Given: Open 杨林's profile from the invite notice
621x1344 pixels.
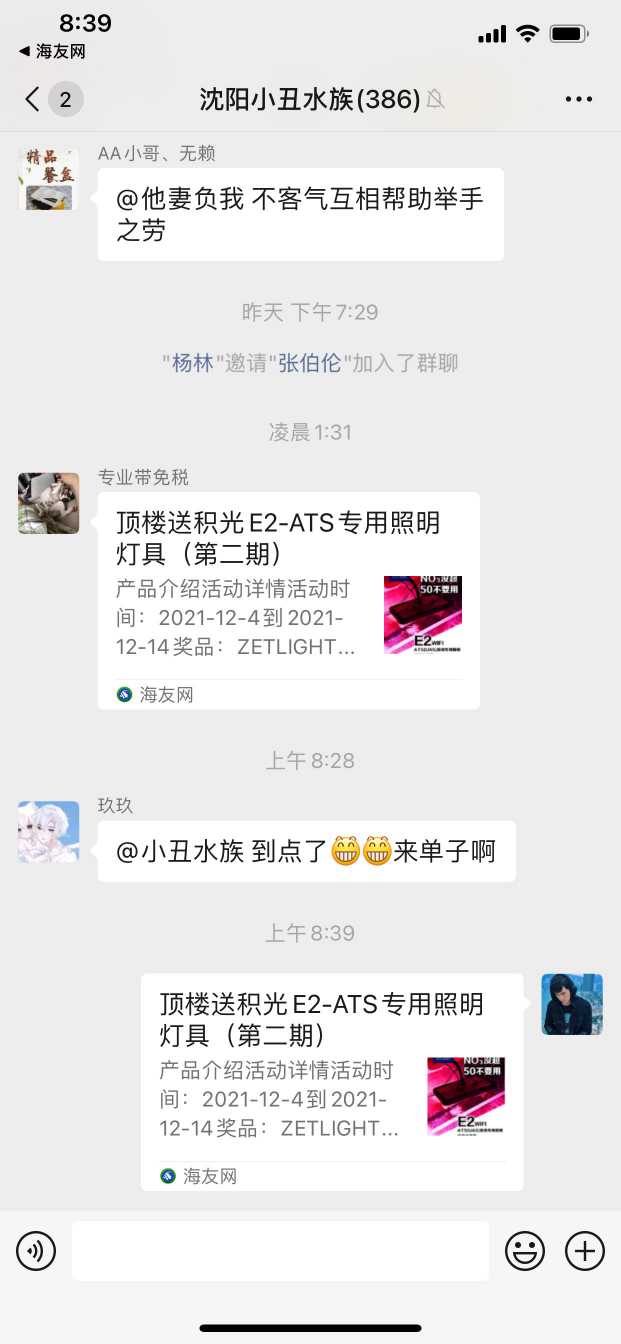Looking at the screenshot, I should tap(192, 363).
